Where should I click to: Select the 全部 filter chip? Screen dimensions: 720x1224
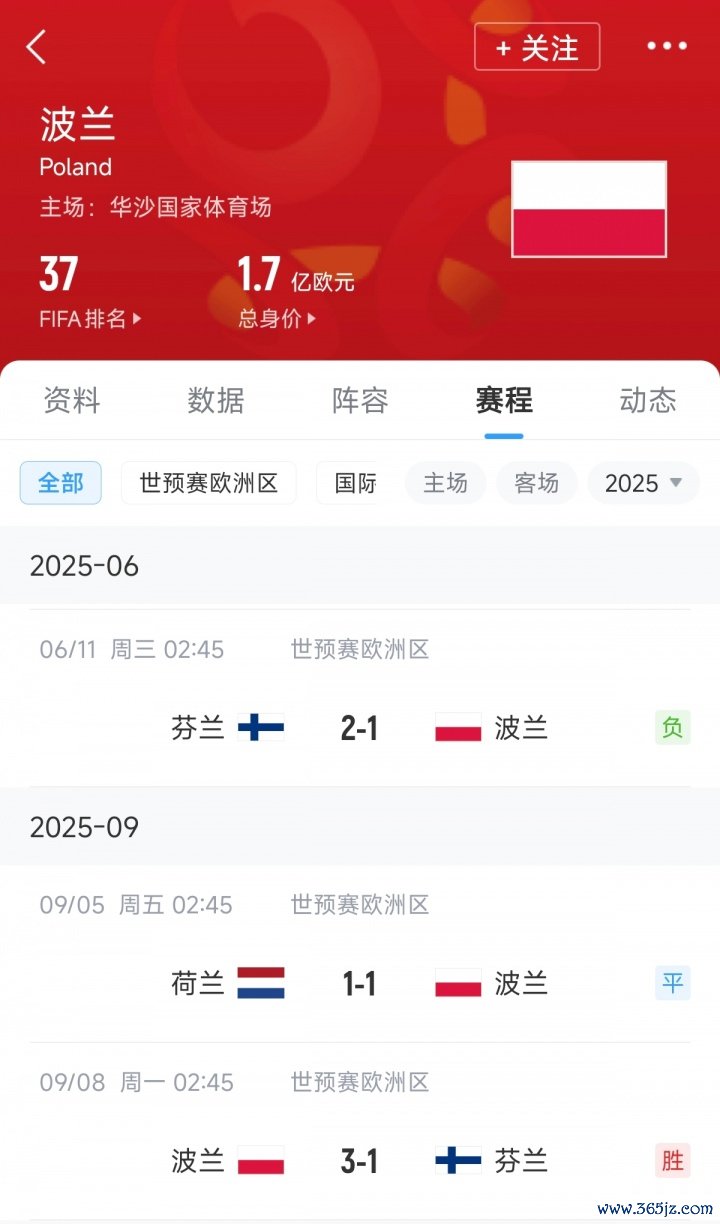coord(61,483)
